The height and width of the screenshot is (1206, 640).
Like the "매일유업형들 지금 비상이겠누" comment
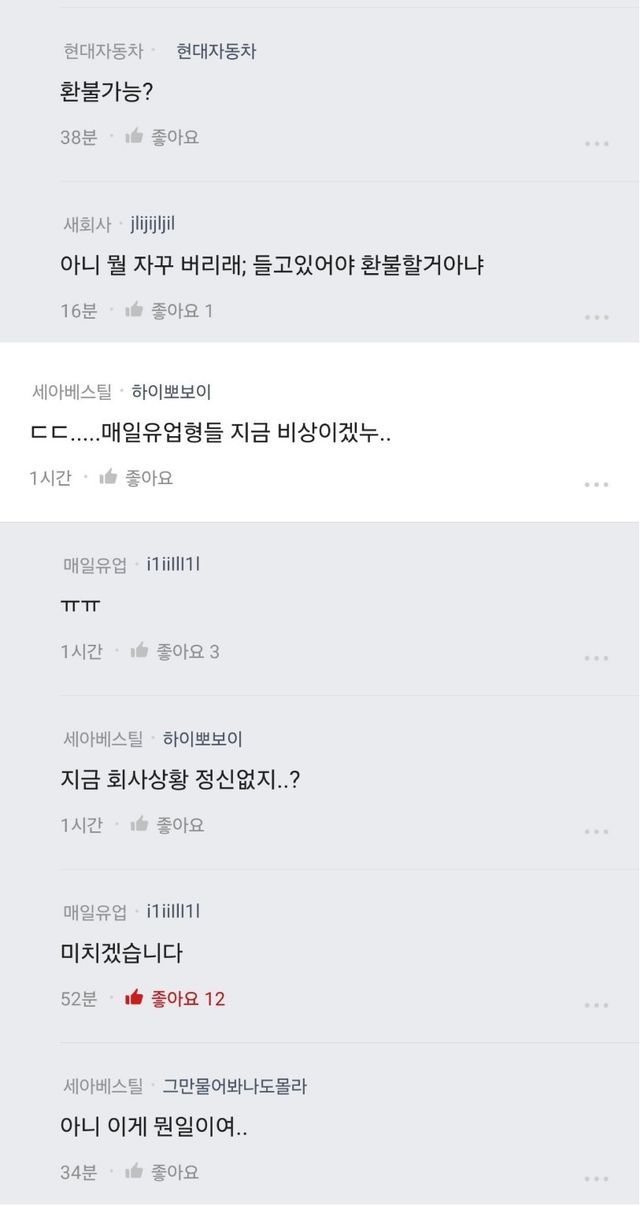point(136,478)
